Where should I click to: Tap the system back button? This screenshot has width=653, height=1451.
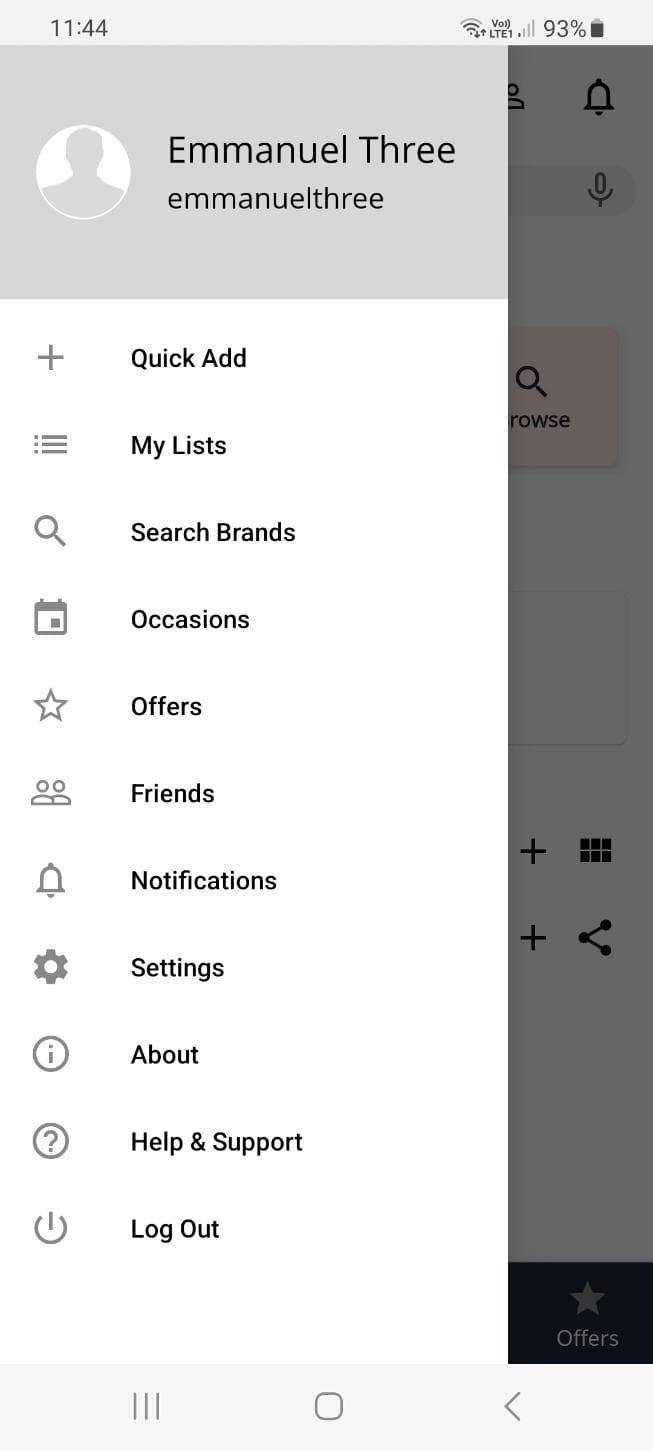tap(512, 1407)
